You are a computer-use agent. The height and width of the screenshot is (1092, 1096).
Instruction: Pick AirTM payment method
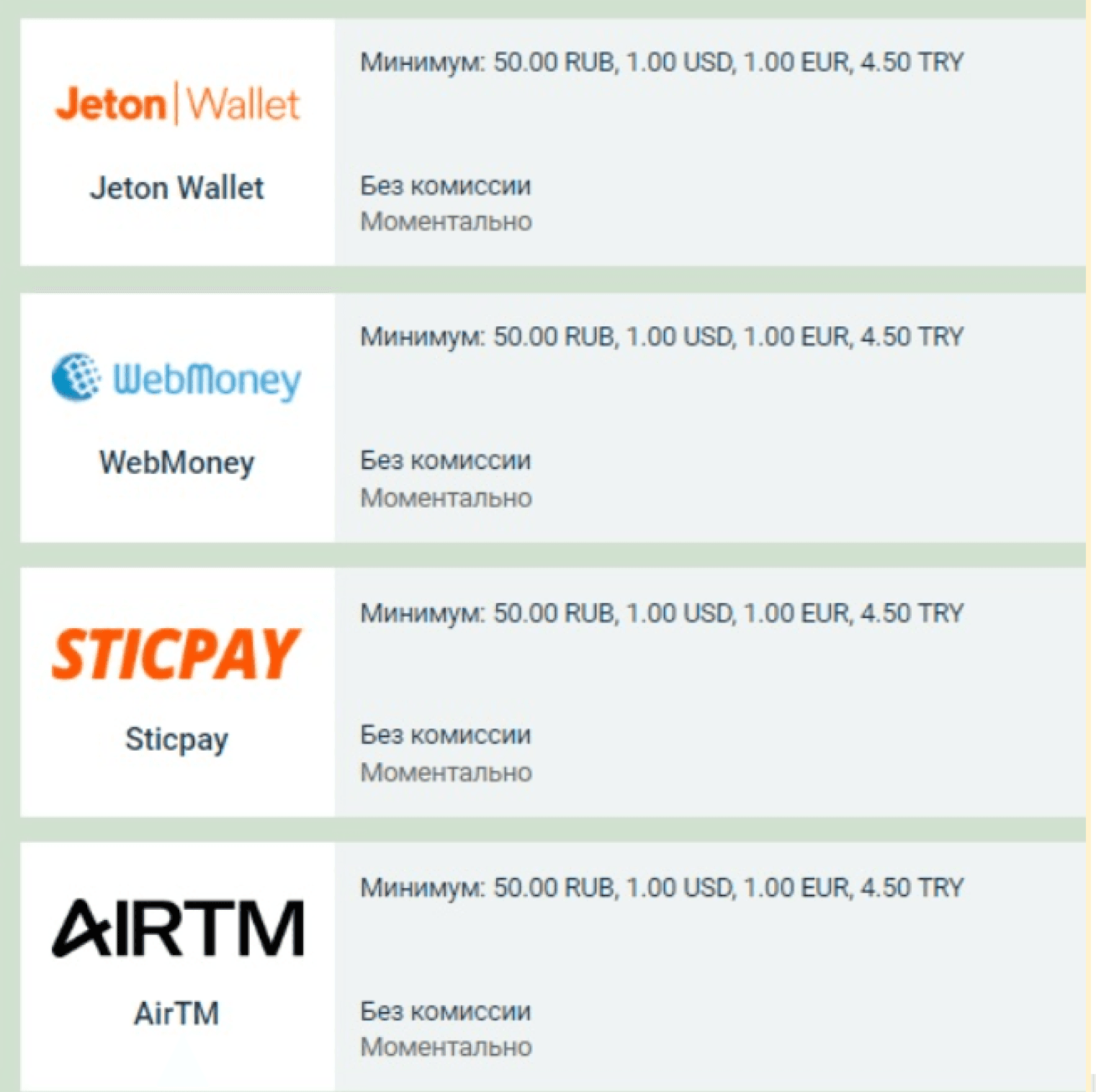(177, 965)
